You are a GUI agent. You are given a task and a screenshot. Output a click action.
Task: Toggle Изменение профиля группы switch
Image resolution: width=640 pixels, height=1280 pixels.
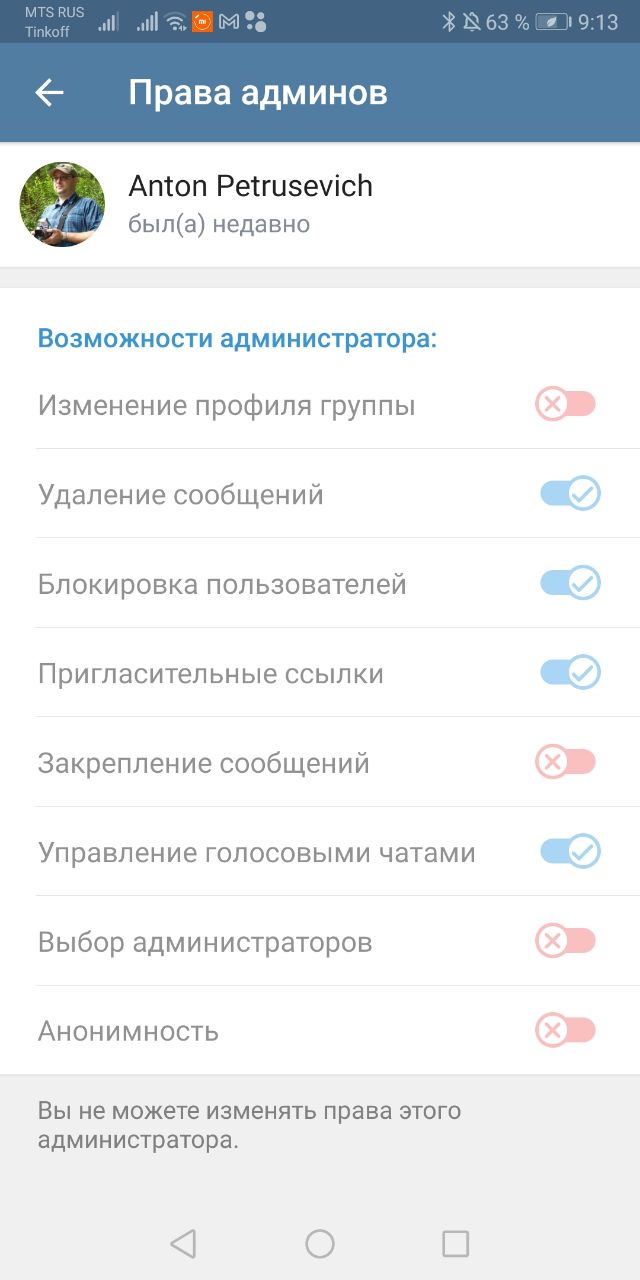pyautogui.click(x=567, y=405)
